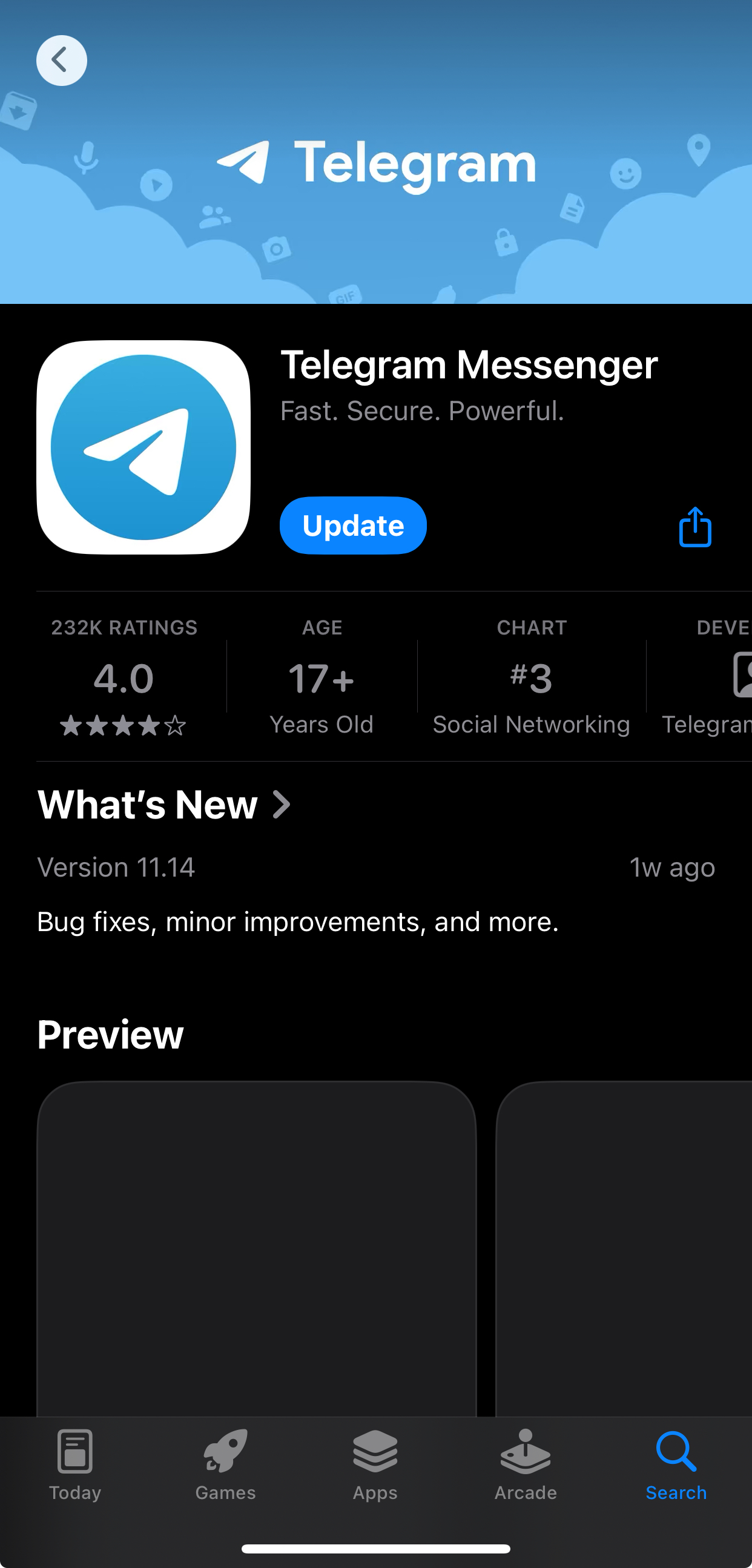Open the first preview screenshot
The width and height of the screenshot is (752, 1568).
pos(256,1248)
